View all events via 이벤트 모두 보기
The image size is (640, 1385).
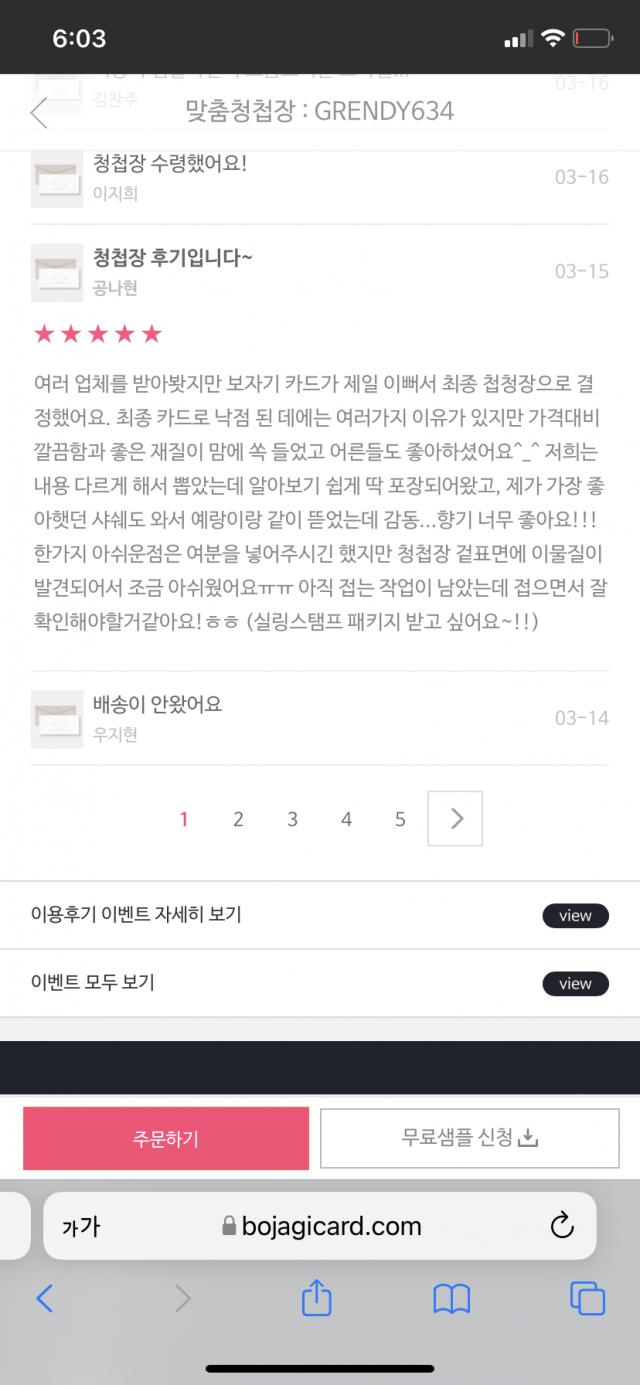coord(575,983)
